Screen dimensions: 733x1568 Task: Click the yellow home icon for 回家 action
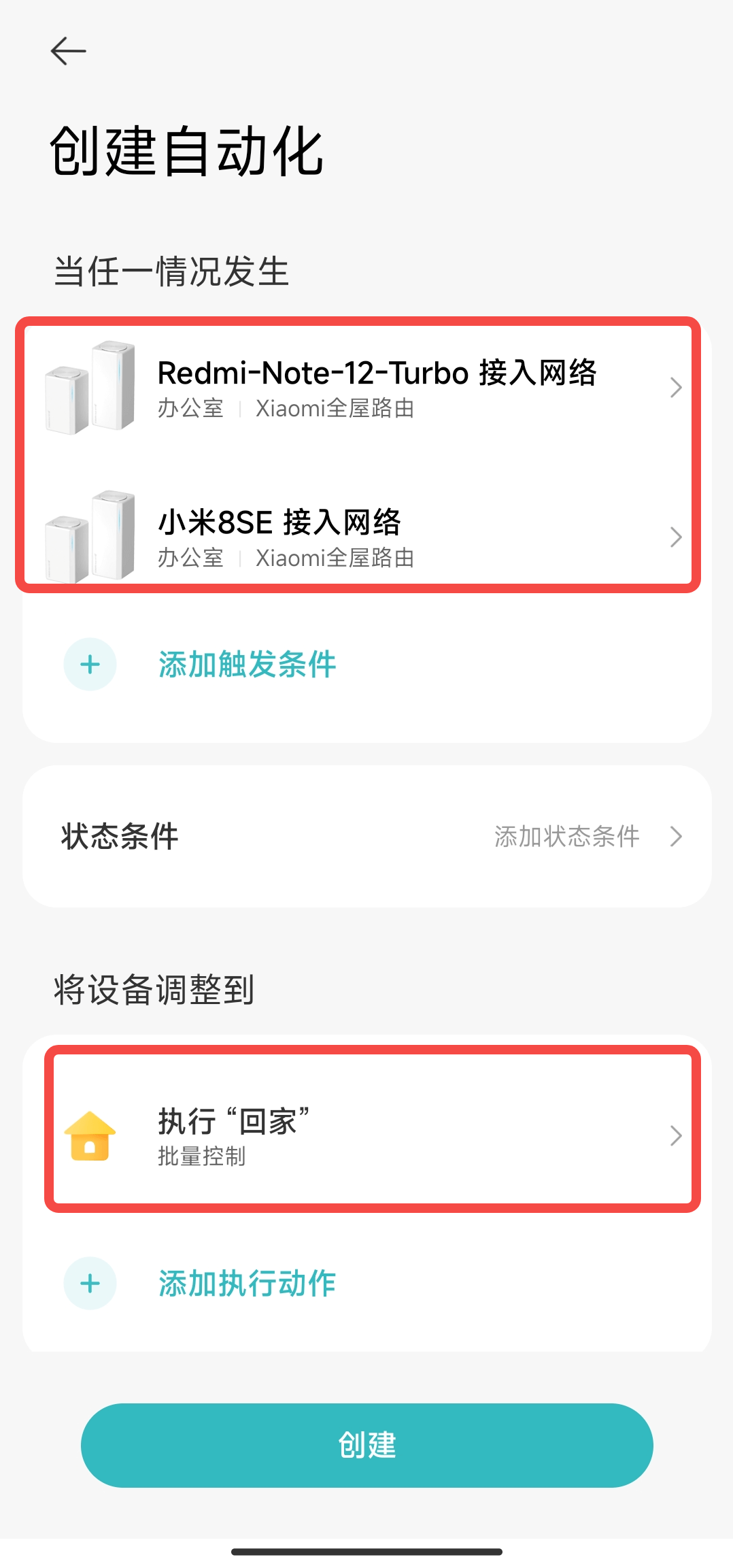(89, 1134)
